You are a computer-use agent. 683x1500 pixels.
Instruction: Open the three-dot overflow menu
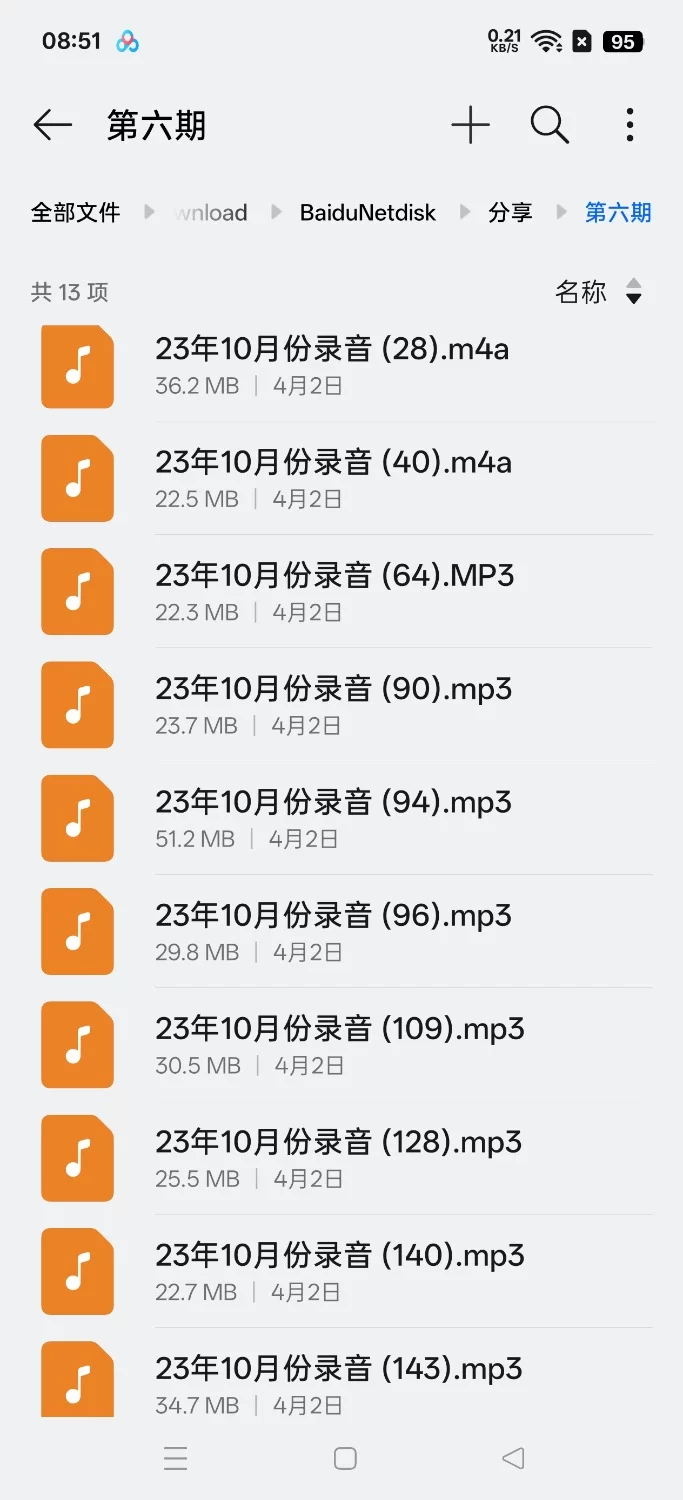point(629,126)
